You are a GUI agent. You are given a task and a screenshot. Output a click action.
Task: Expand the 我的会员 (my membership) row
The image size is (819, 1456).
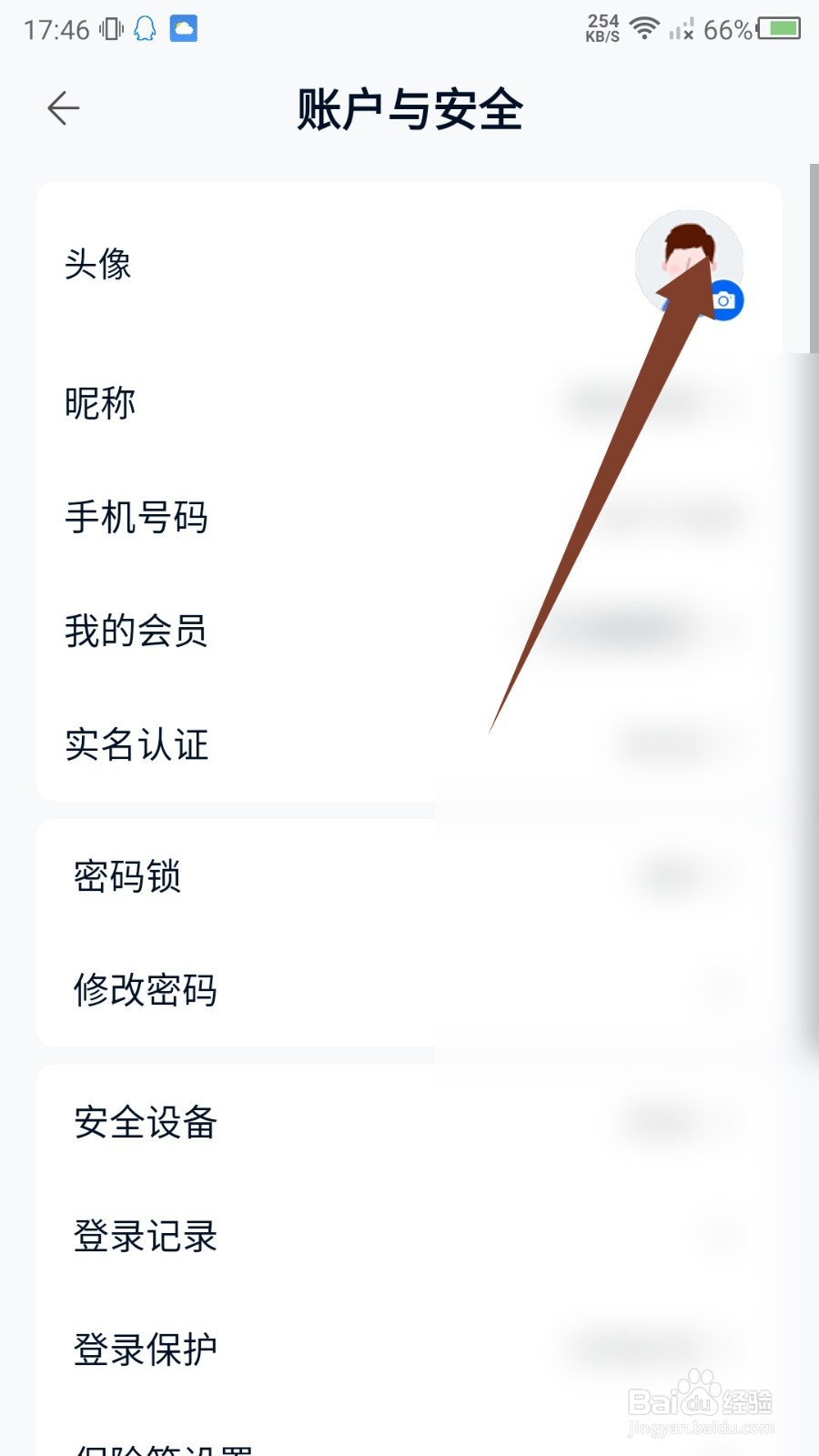point(135,632)
